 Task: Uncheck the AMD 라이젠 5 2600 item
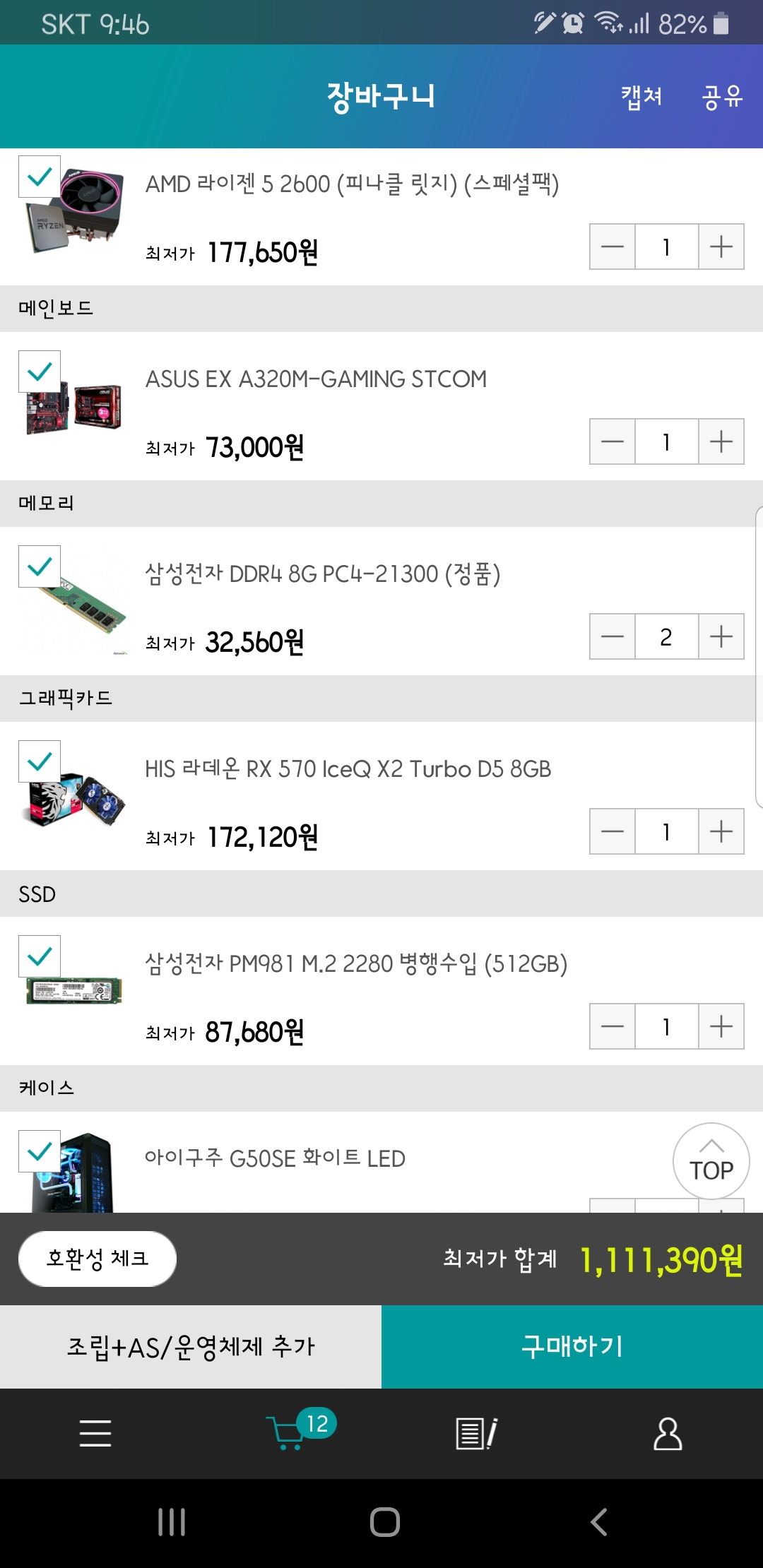coord(40,177)
